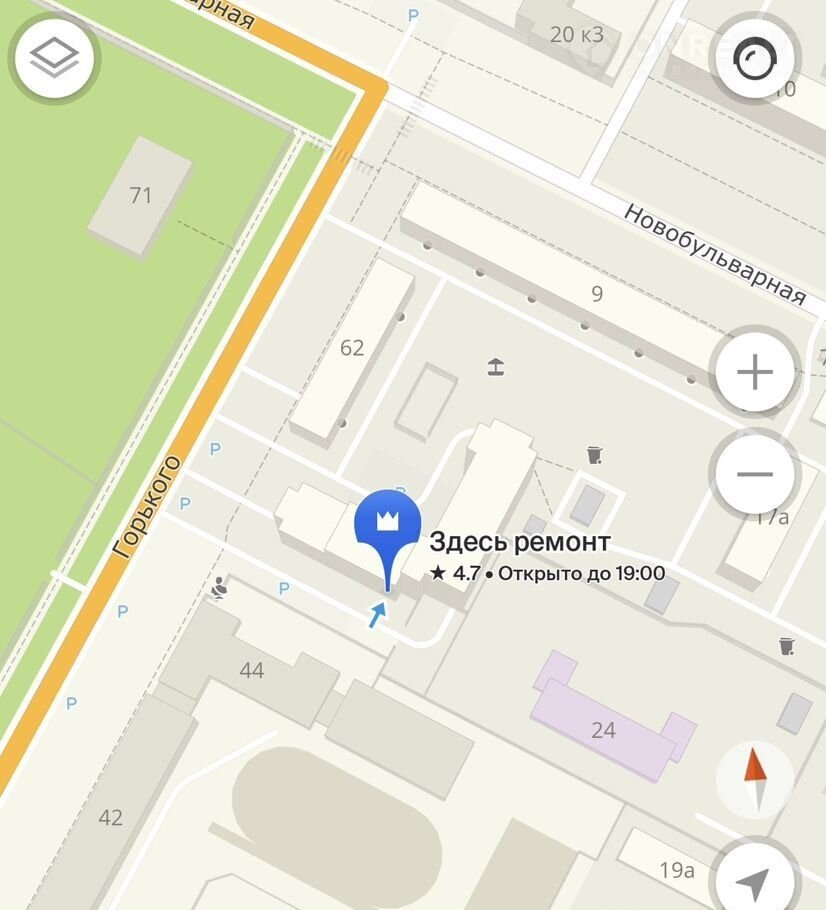Zoom out with the minus button

pos(755,475)
